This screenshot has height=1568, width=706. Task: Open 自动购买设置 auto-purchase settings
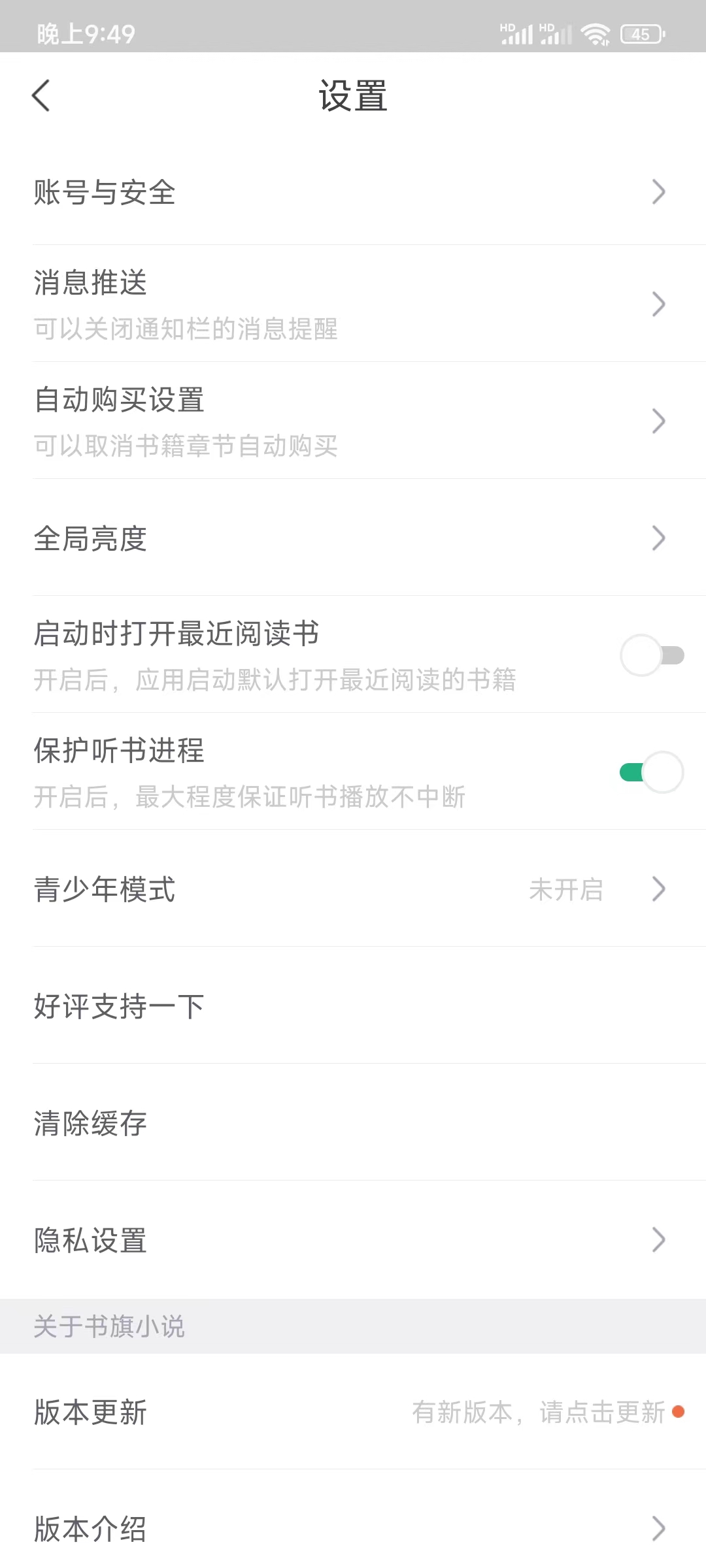[353, 421]
